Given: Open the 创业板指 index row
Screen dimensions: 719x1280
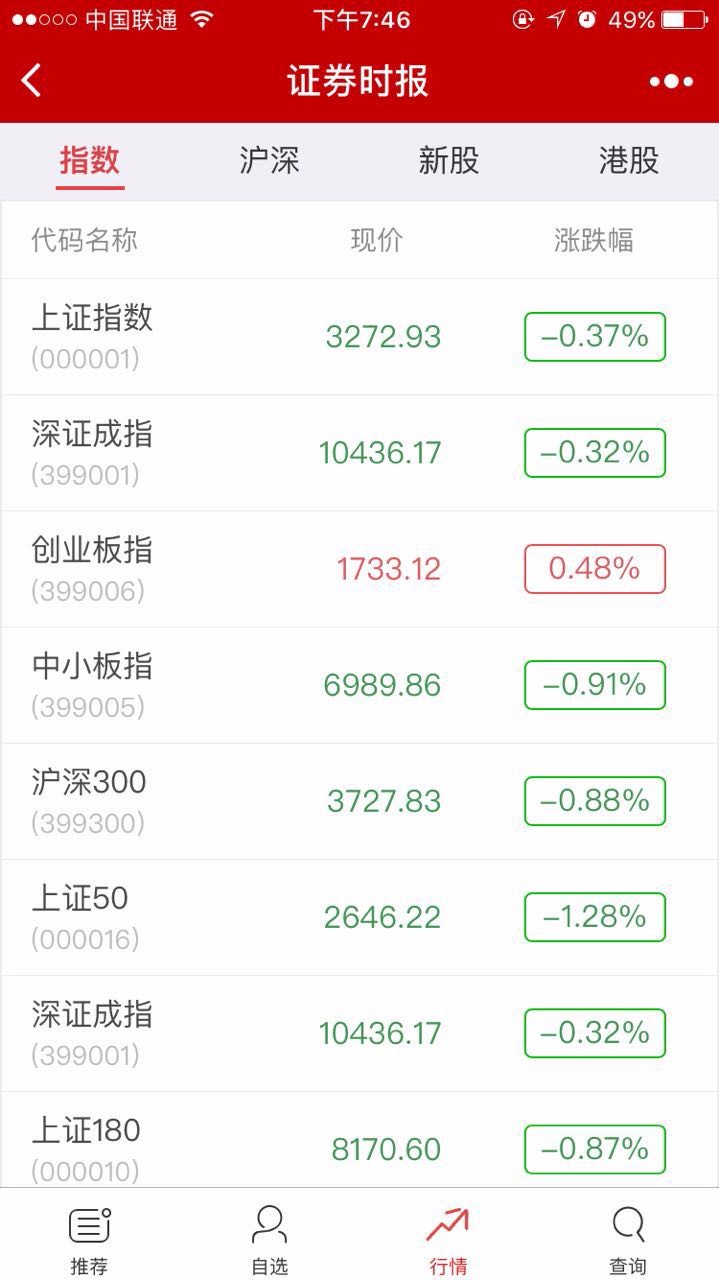Looking at the screenshot, I should pyautogui.click(x=360, y=569).
